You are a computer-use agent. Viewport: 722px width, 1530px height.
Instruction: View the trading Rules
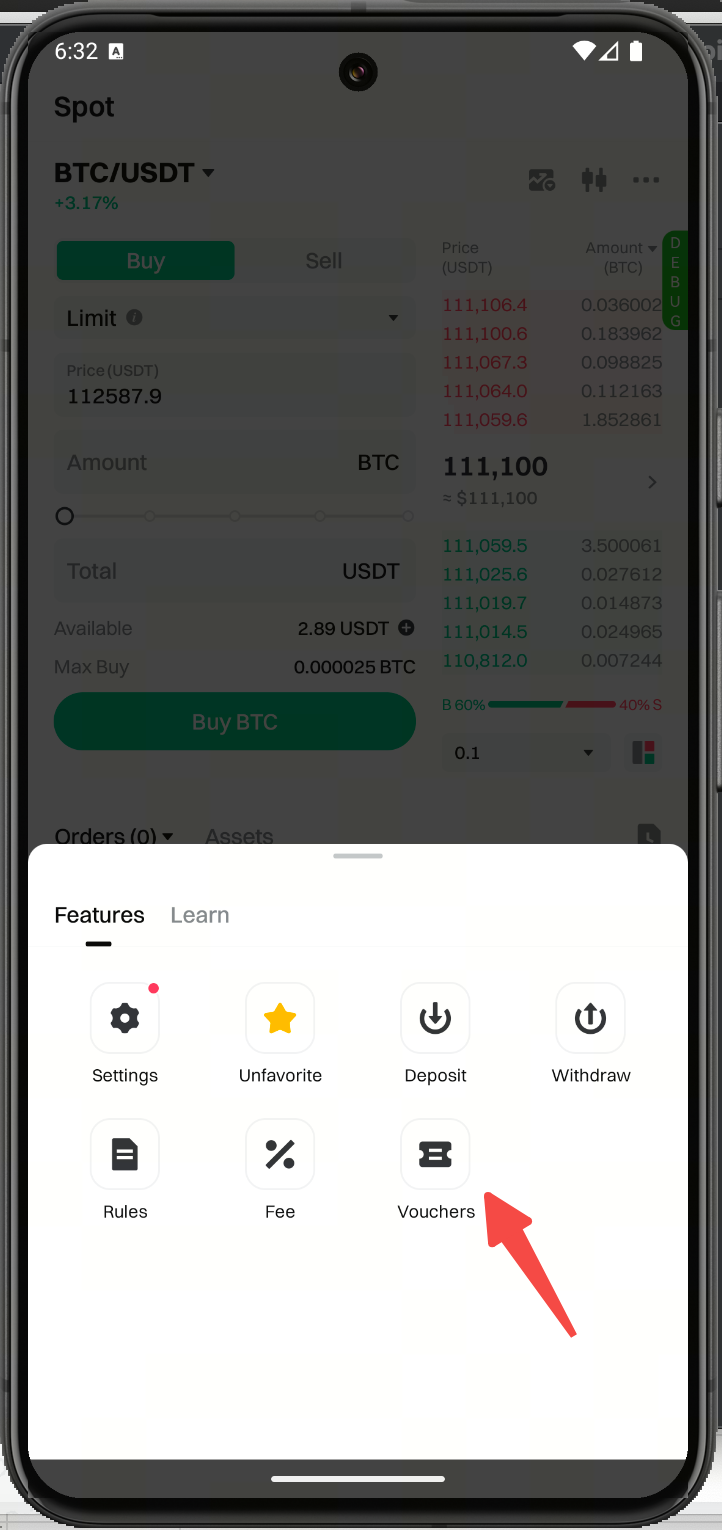(125, 1154)
